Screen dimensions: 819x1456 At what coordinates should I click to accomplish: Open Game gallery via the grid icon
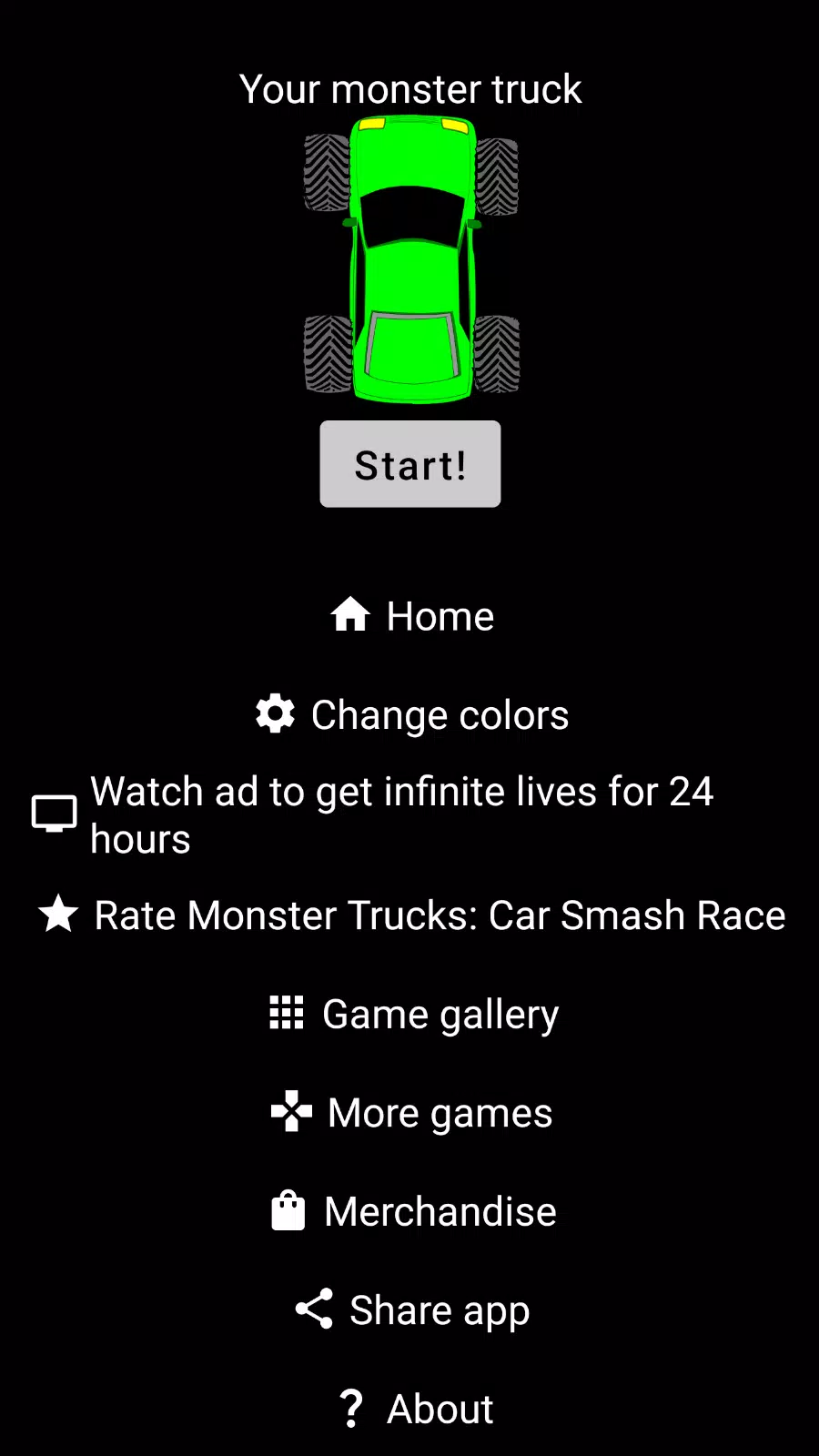click(285, 1013)
